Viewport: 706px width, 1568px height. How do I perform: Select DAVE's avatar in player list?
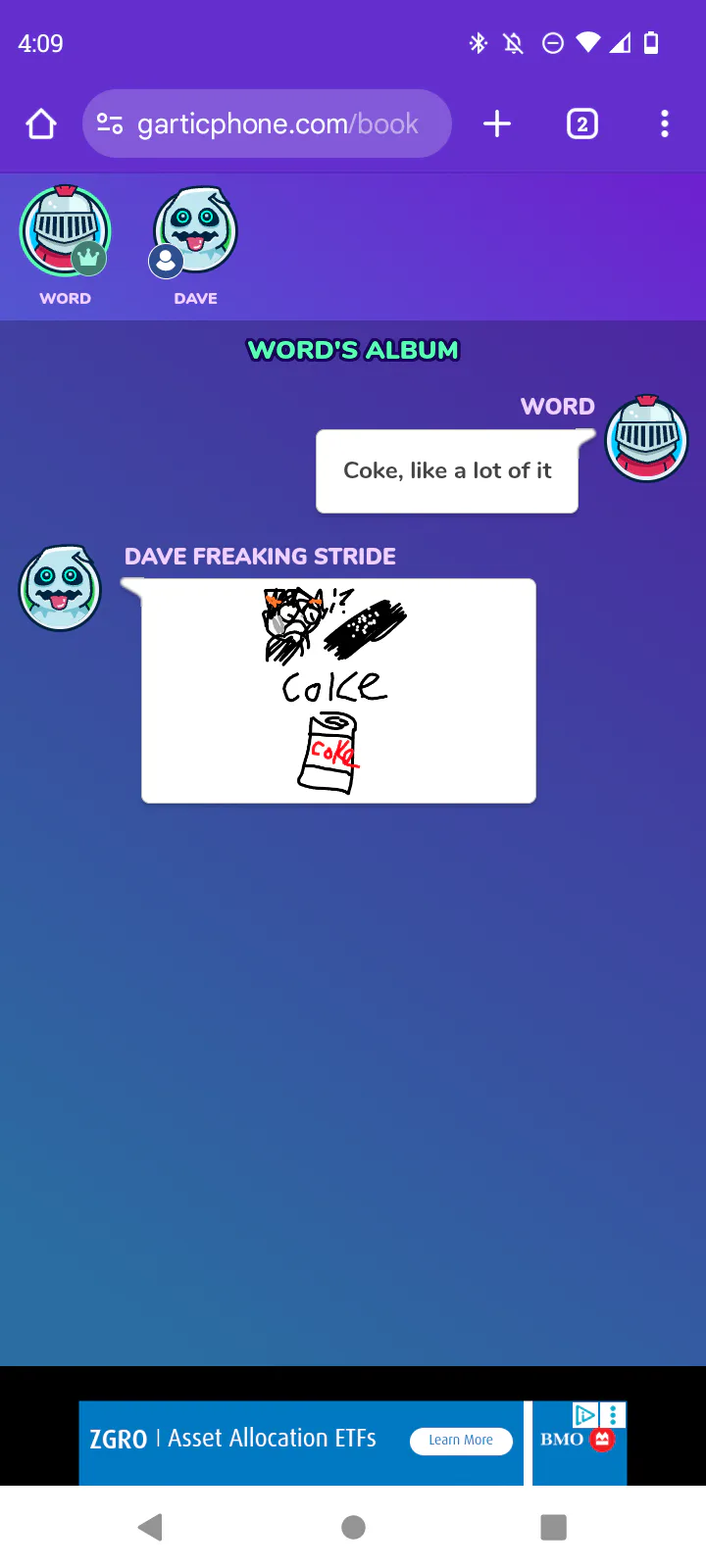pyautogui.click(x=195, y=232)
